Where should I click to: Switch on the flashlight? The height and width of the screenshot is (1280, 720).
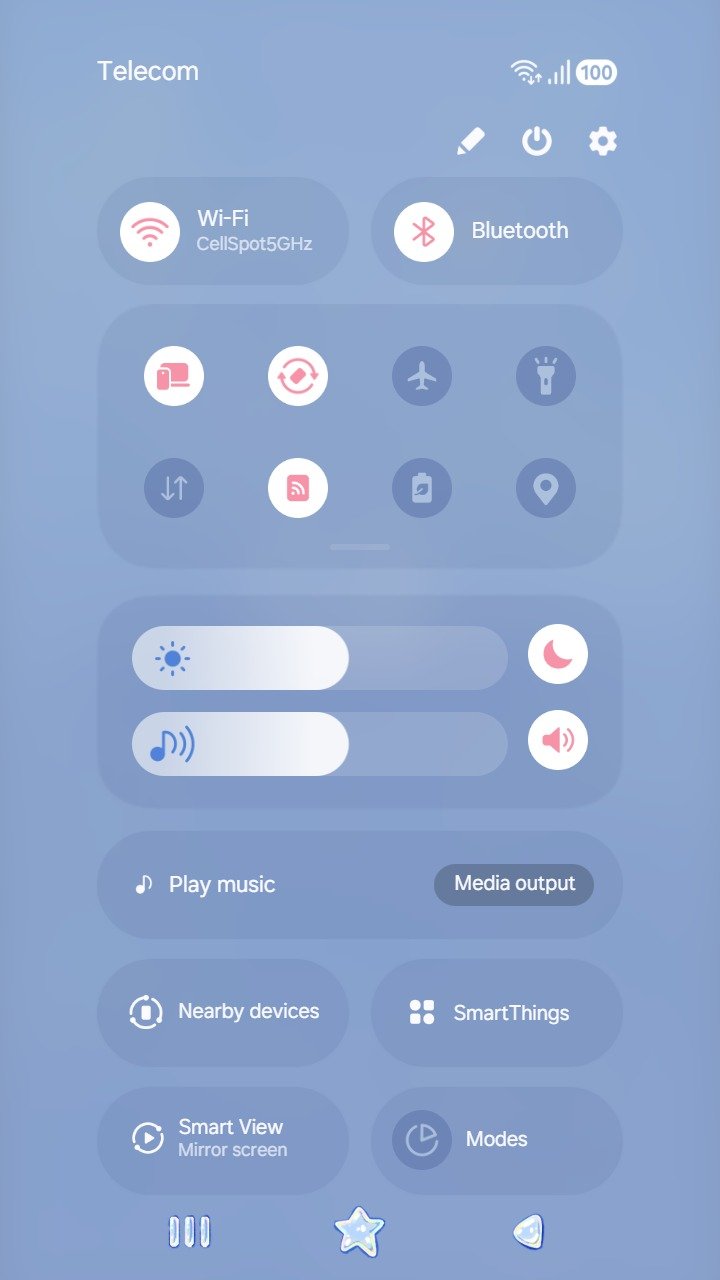coord(546,376)
